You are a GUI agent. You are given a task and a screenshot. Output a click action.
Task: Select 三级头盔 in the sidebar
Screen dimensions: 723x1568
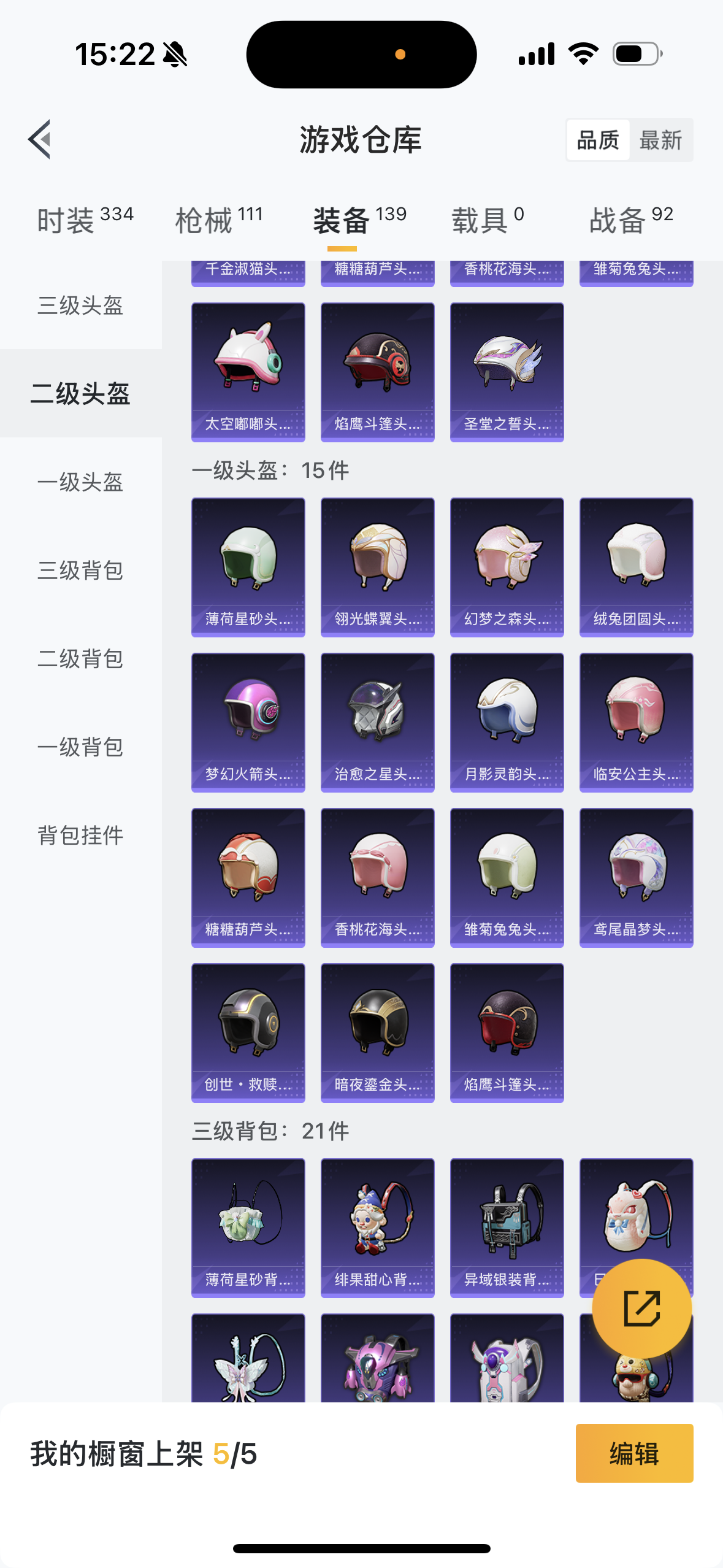80,305
